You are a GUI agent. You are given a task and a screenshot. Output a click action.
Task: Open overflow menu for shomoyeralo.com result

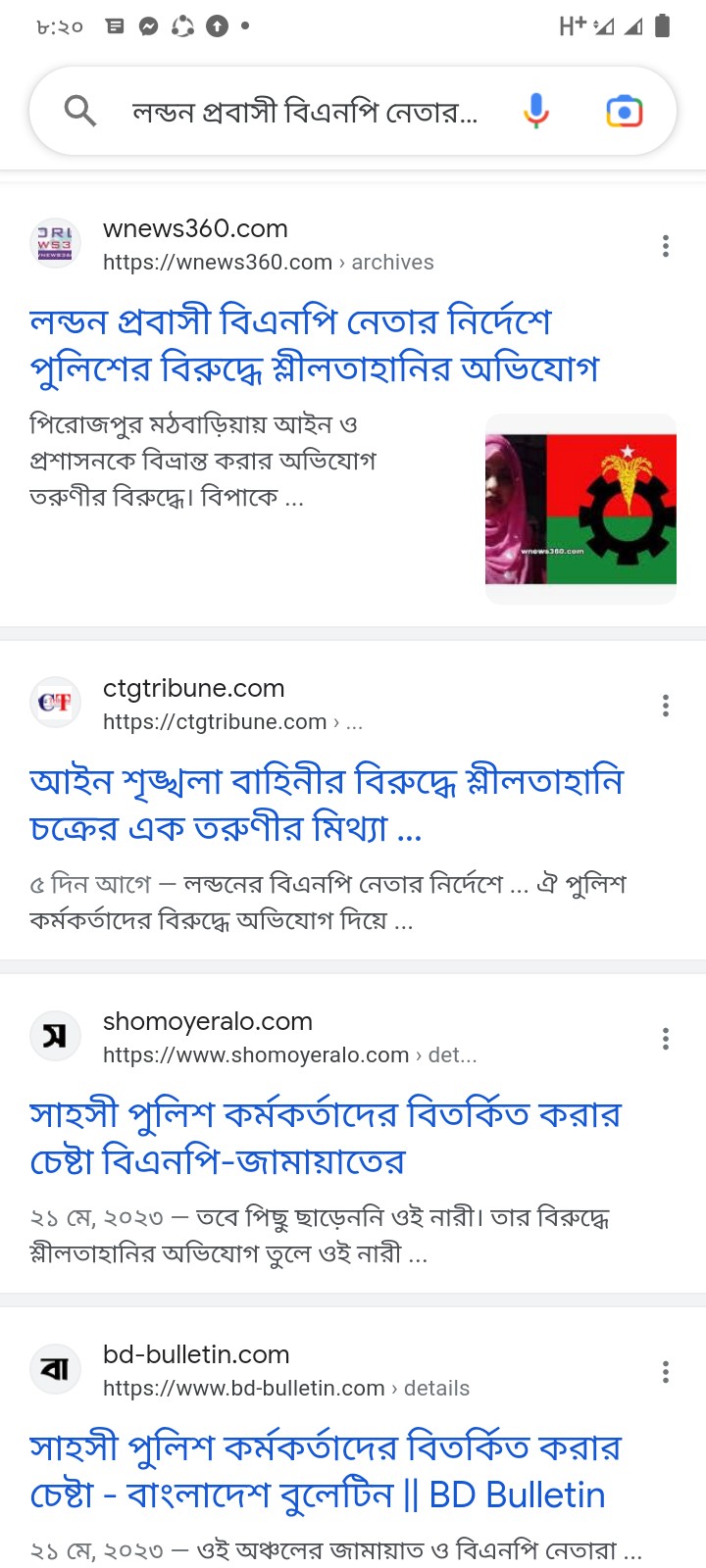(666, 1039)
